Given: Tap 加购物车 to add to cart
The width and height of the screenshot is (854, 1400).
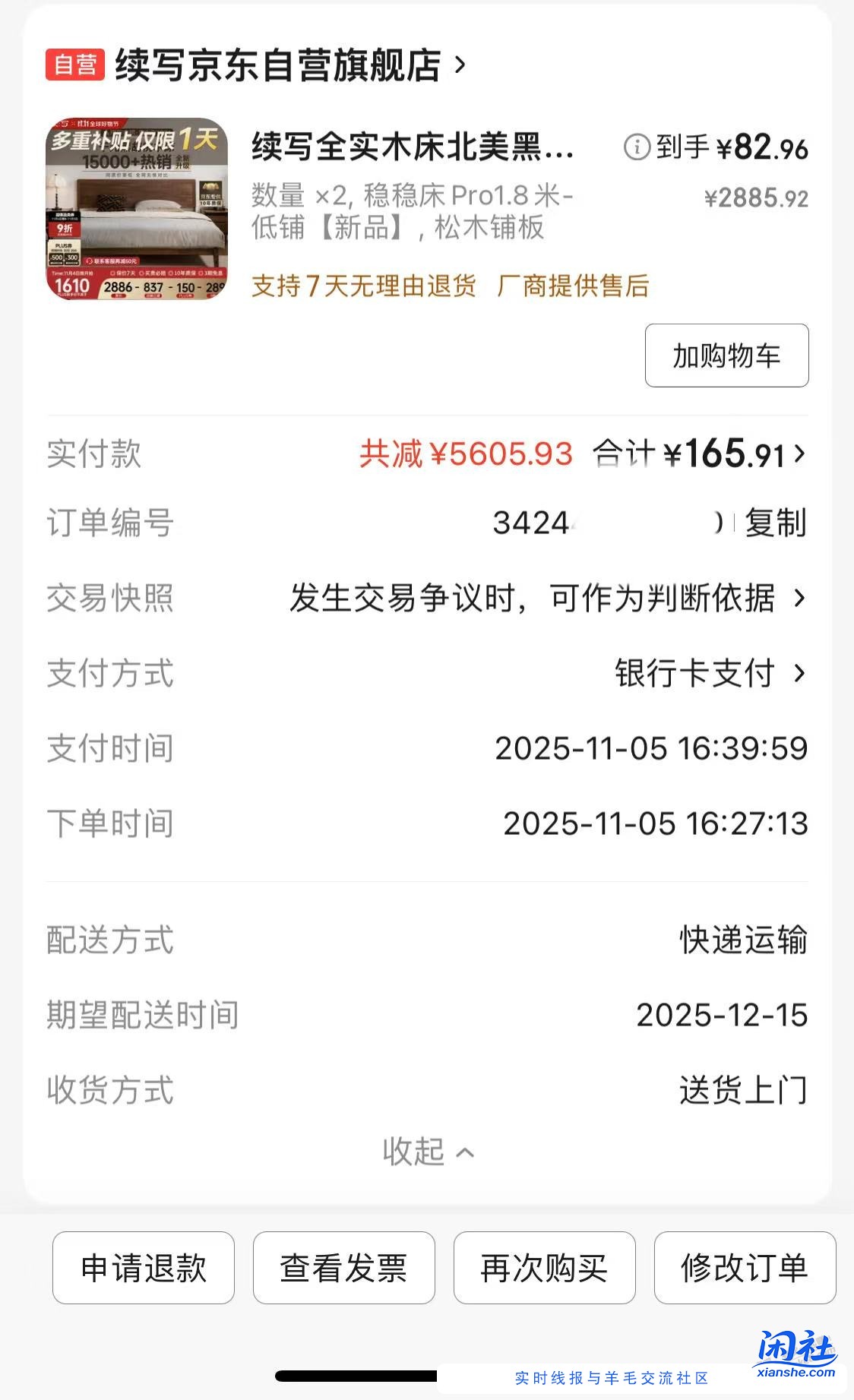Looking at the screenshot, I should click(725, 355).
